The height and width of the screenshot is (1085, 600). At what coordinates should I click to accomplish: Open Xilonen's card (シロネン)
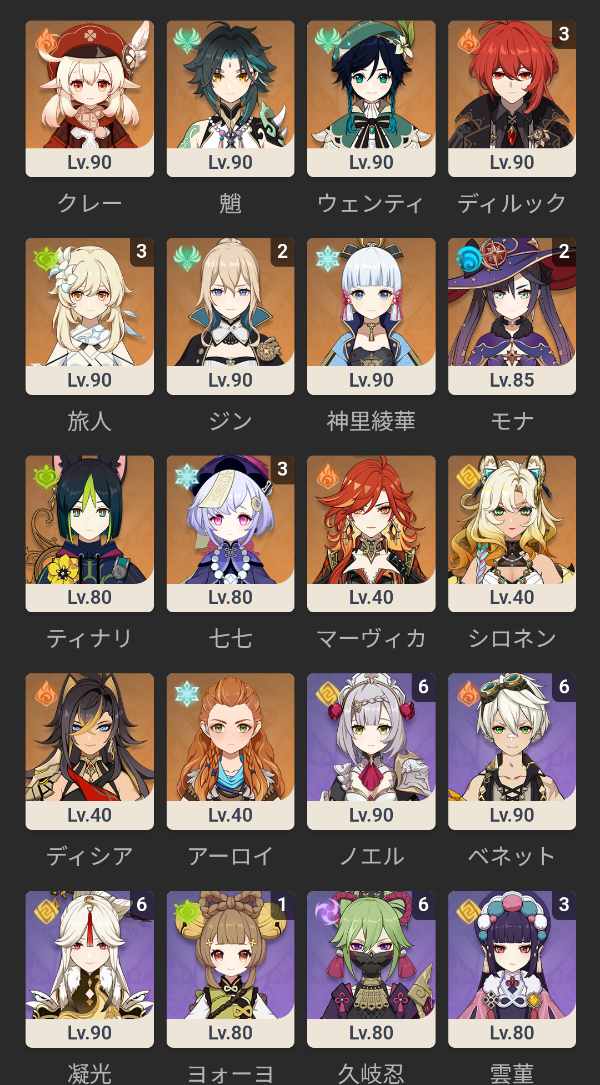click(512, 533)
